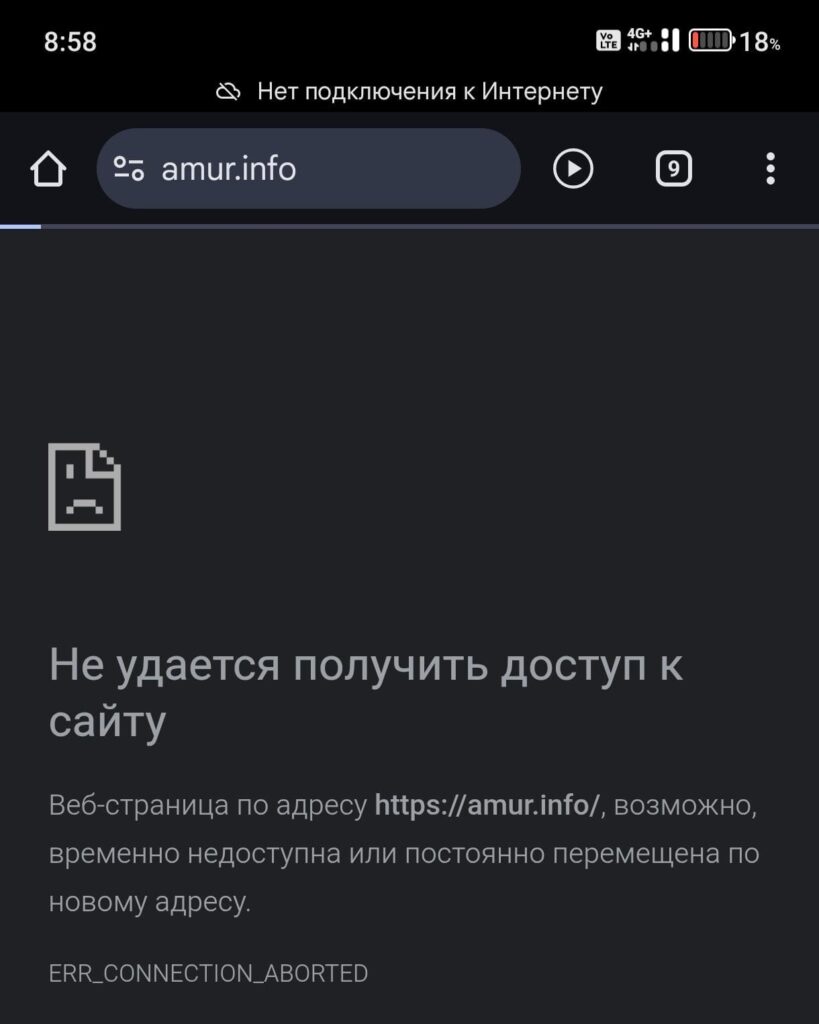
Task: Open the tab switcher showing 9 tabs
Action: 674,169
